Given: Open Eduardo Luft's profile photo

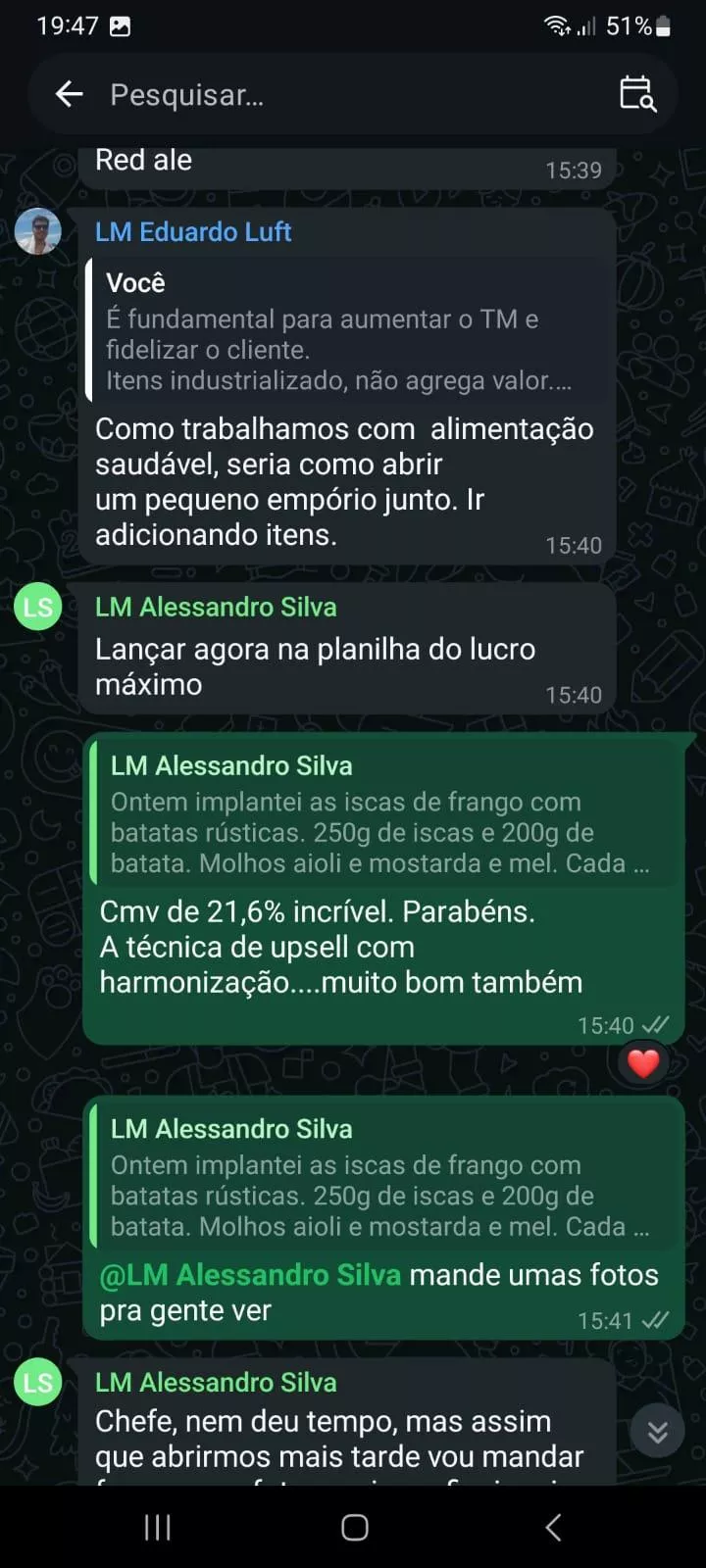Looking at the screenshot, I should tap(38, 232).
